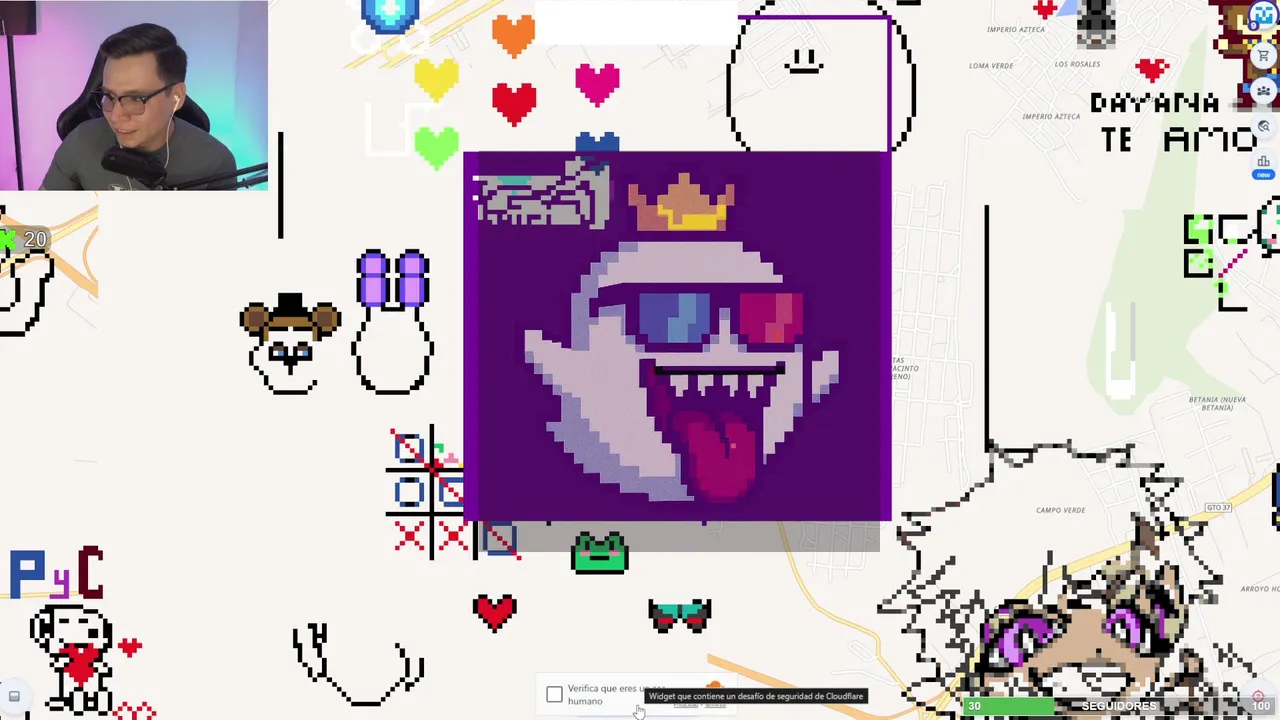Open the map search icon
This screenshot has width=1280, height=720.
pos(1263,127)
